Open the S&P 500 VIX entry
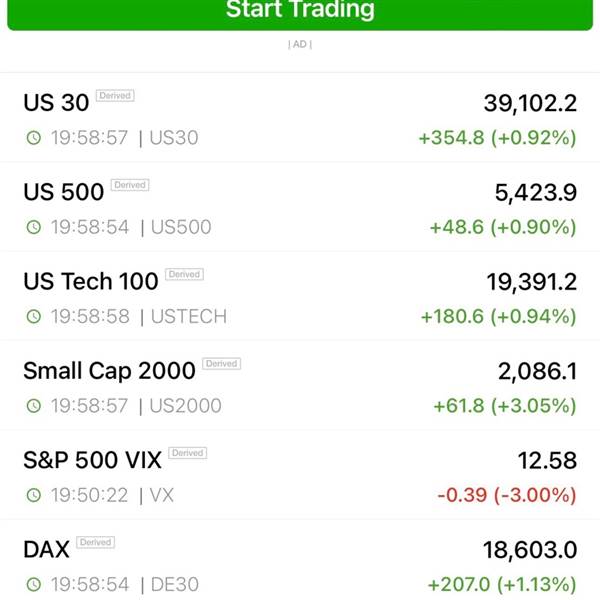The image size is (600, 600). click(x=300, y=476)
